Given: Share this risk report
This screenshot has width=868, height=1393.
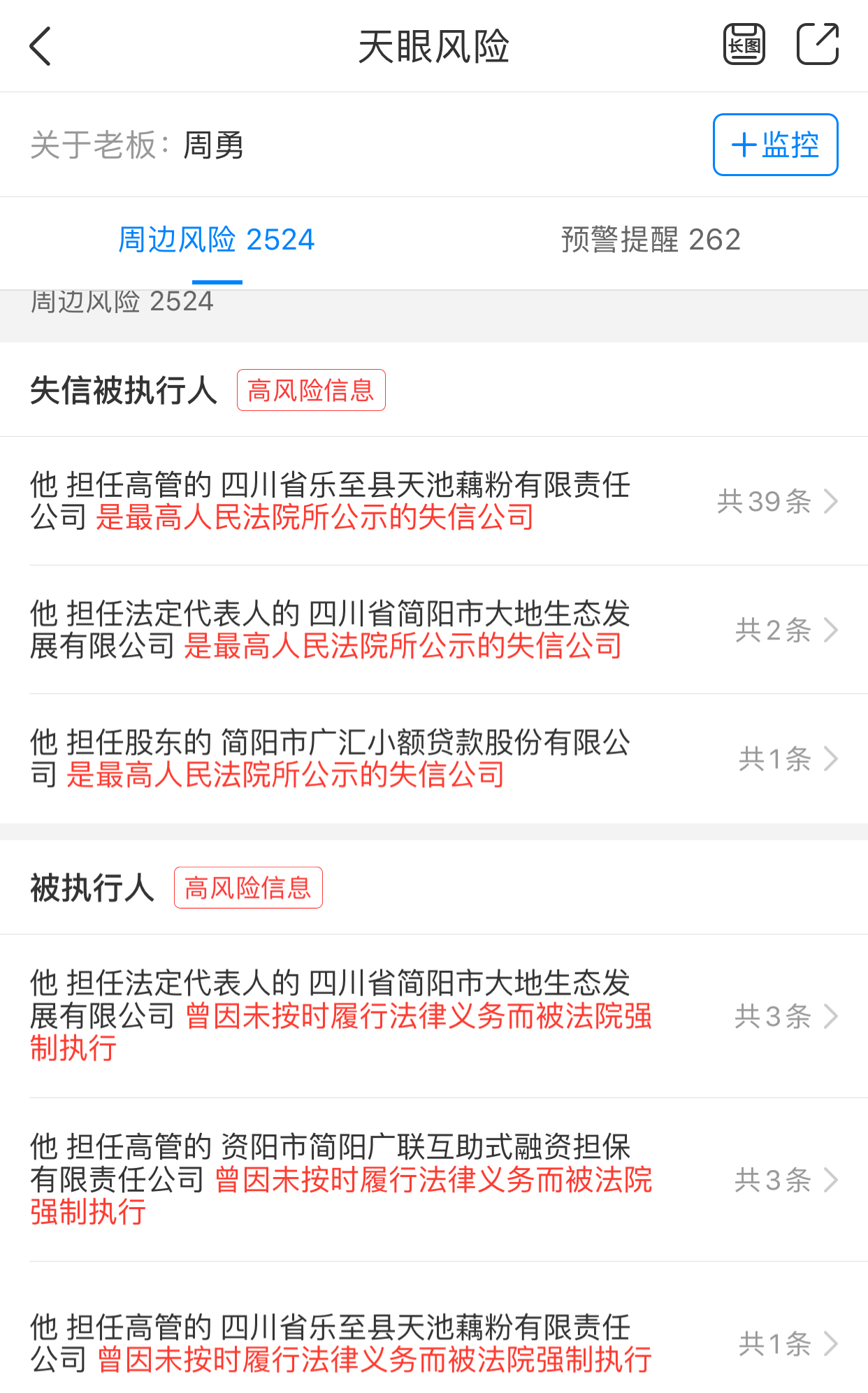Looking at the screenshot, I should coord(817,44).
